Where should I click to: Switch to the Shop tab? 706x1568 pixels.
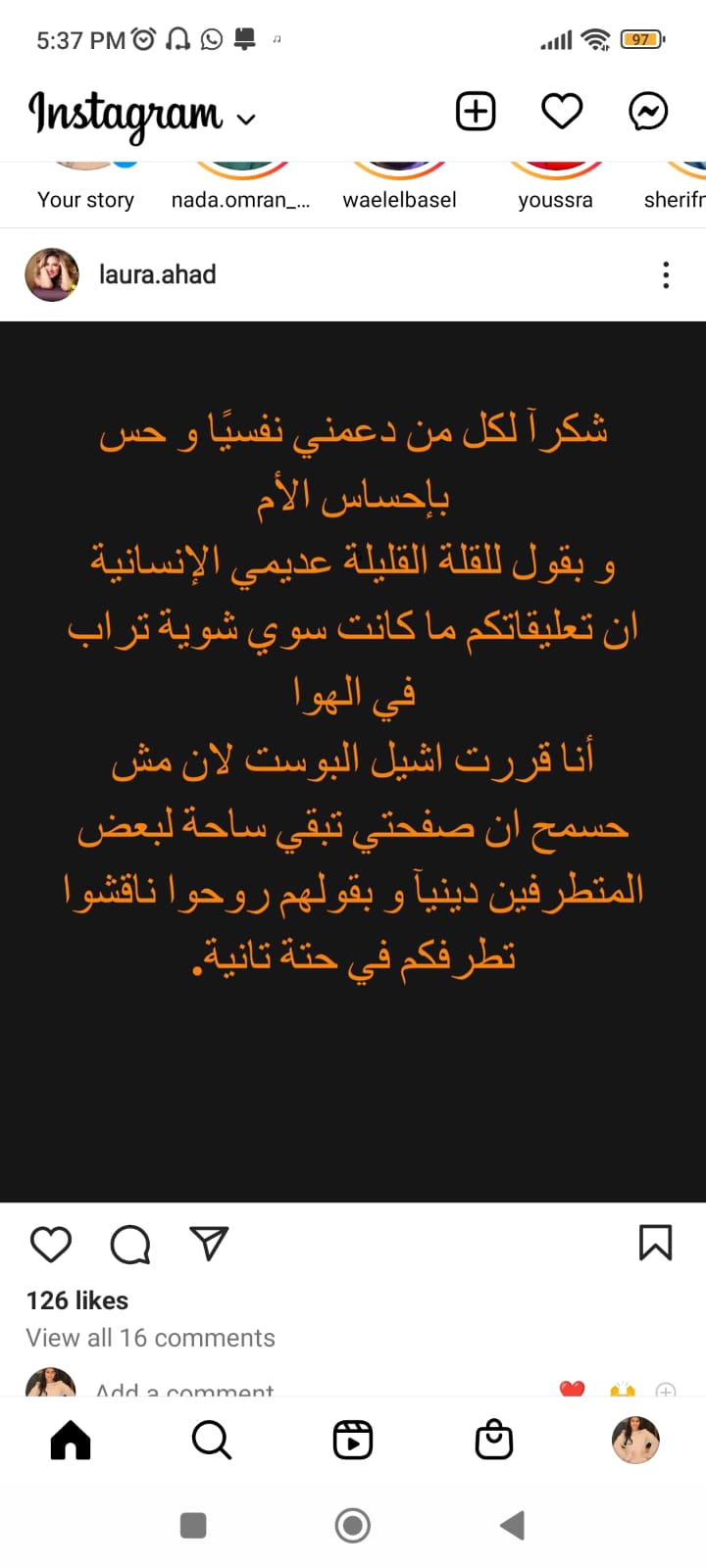(494, 1441)
